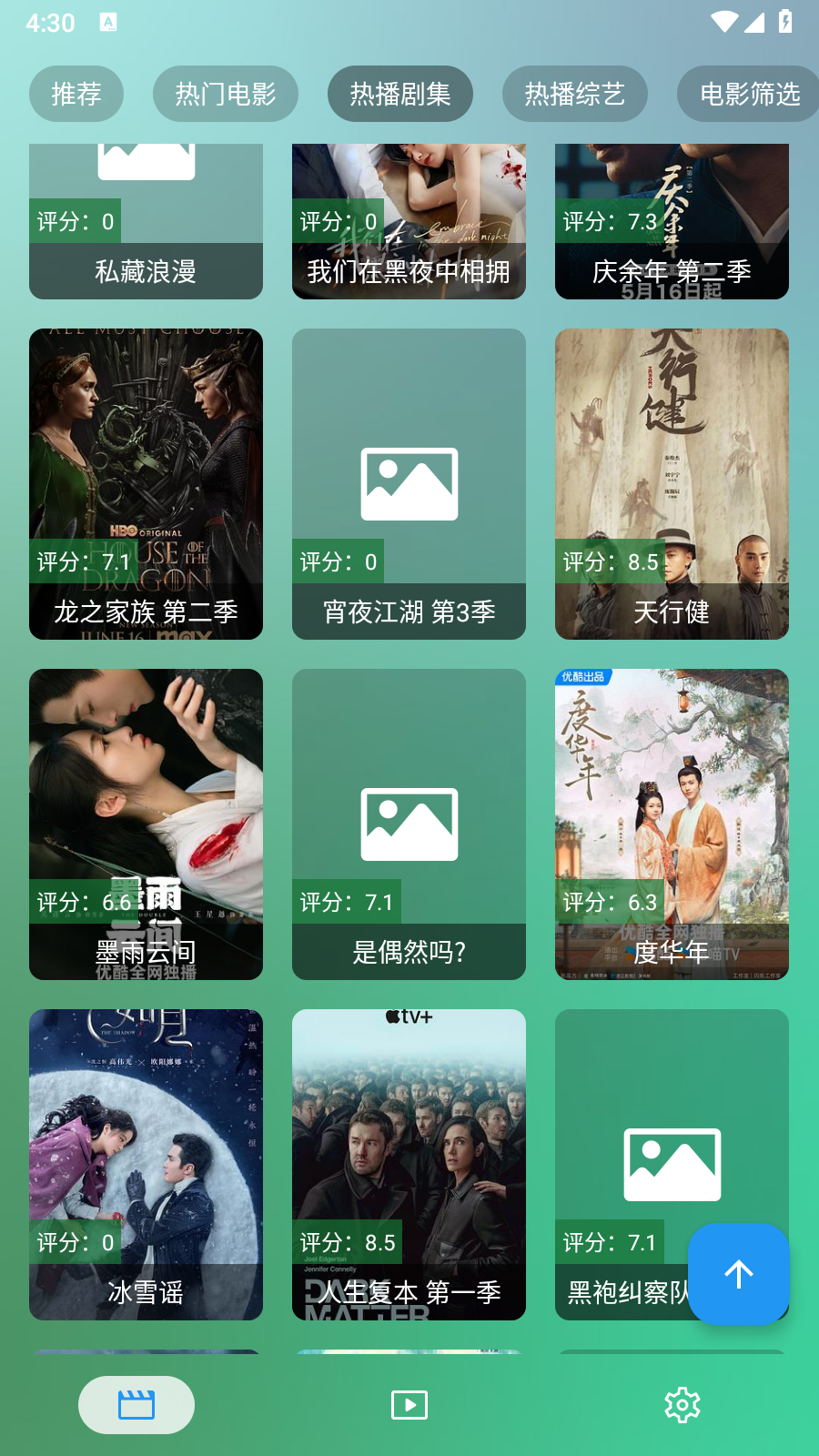This screenshot has height=1456, width=819.
Task: Open the 电影筛选 tab
Action: [748, 94]
